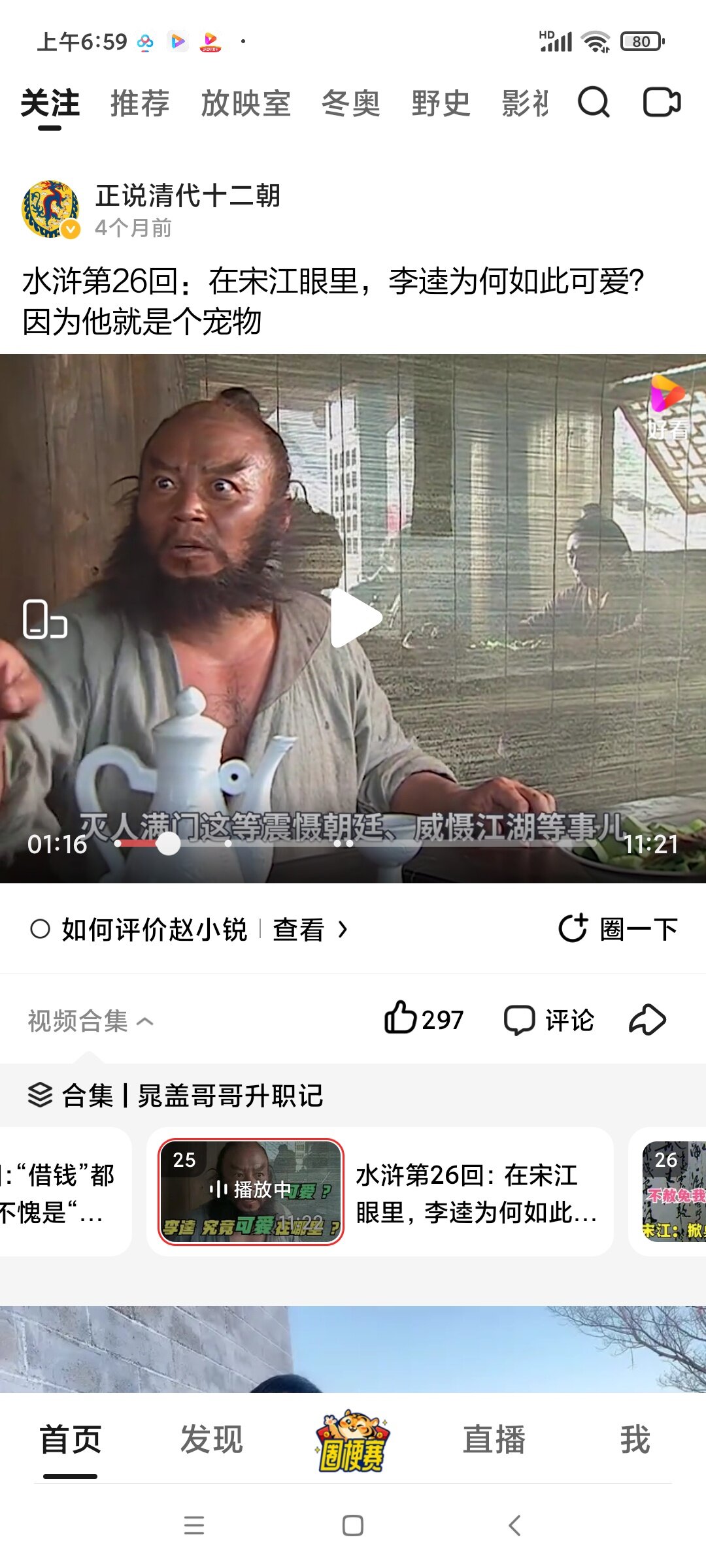Open the 评论 comments
The height and width of the screenshot is (1568, 706).
pyautogui.click(x=549, y=1020)
